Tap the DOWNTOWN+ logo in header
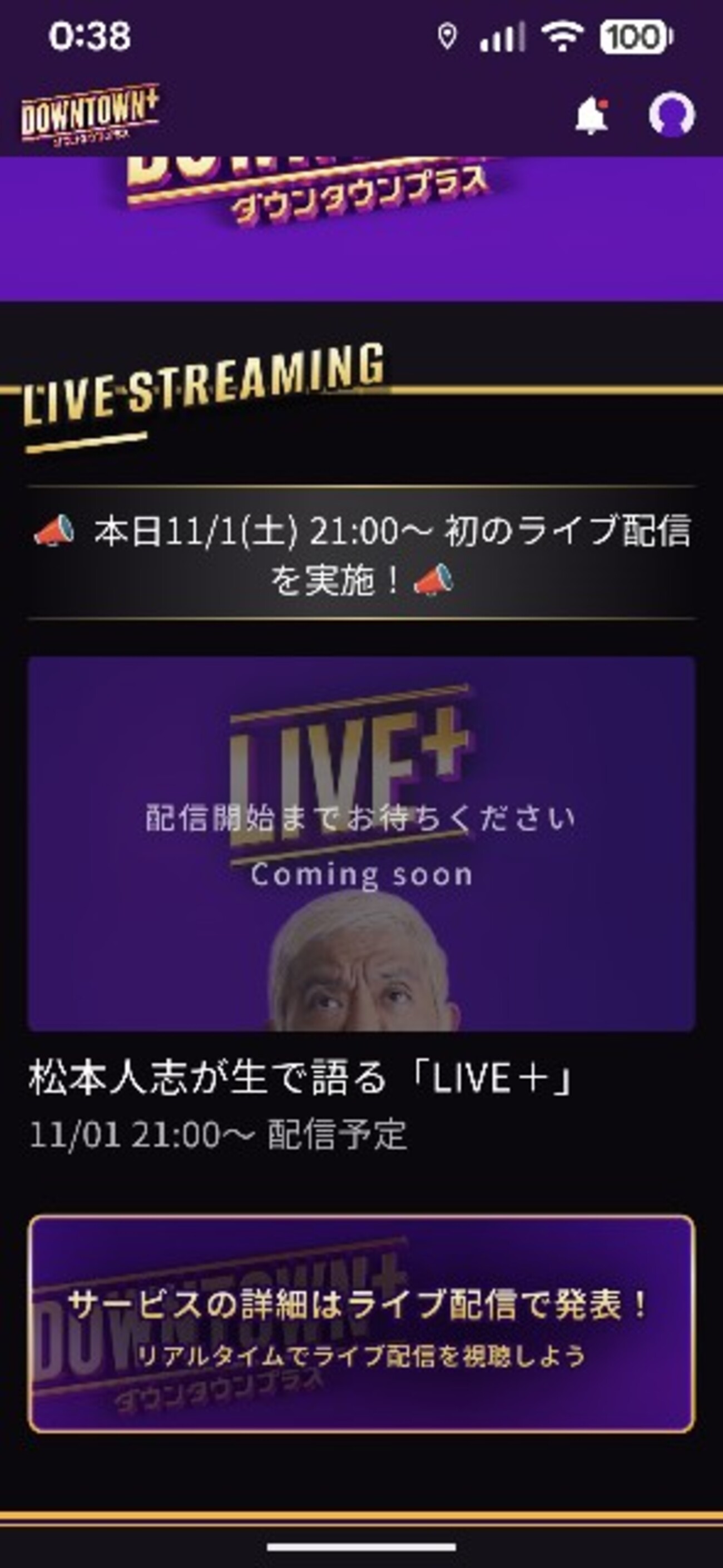723x1568 pixels. tap(90, 115)
